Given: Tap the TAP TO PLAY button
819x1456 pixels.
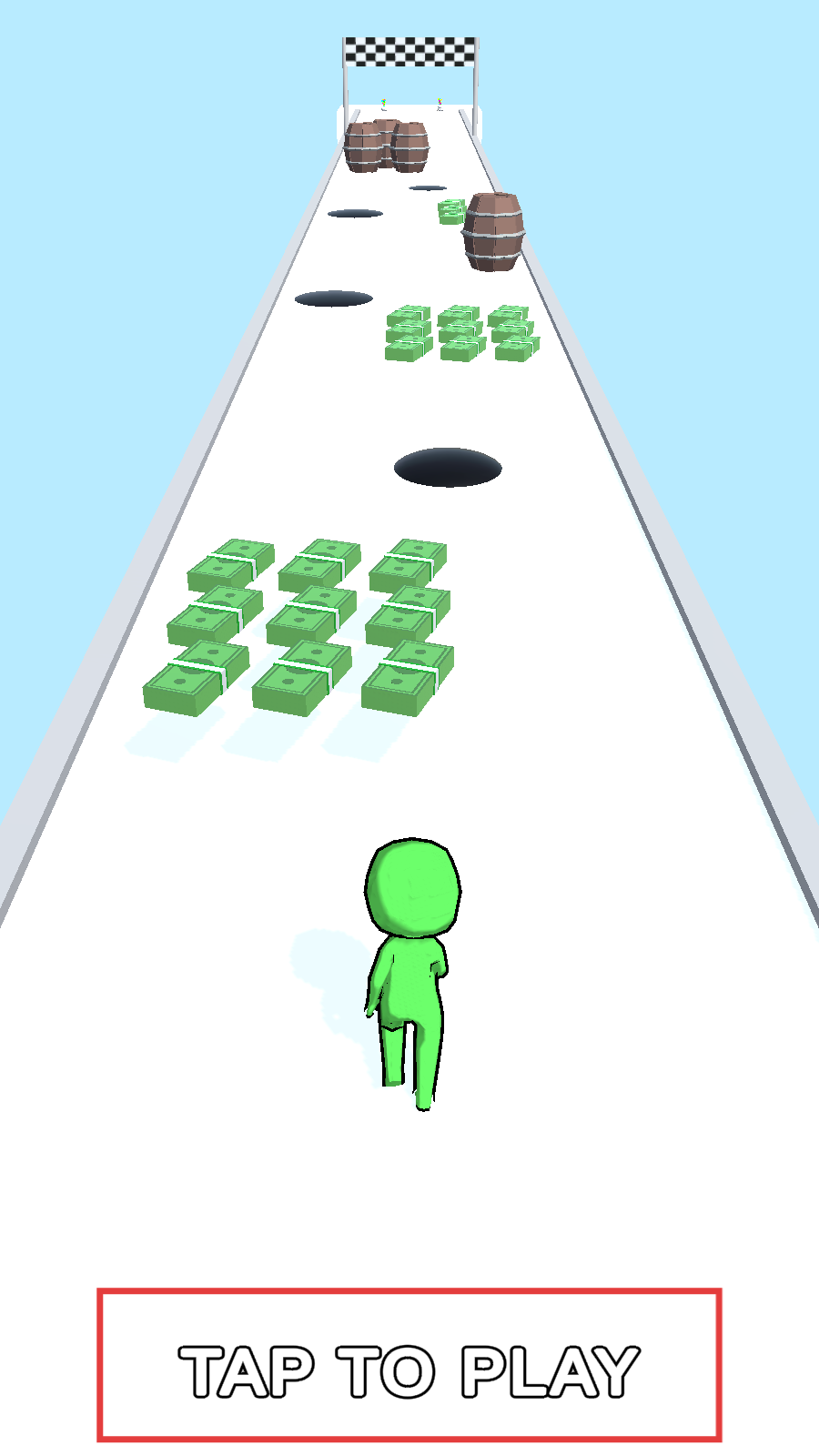Looking at the screenshot, I should pyautogui.click(x=409, y=1366).
